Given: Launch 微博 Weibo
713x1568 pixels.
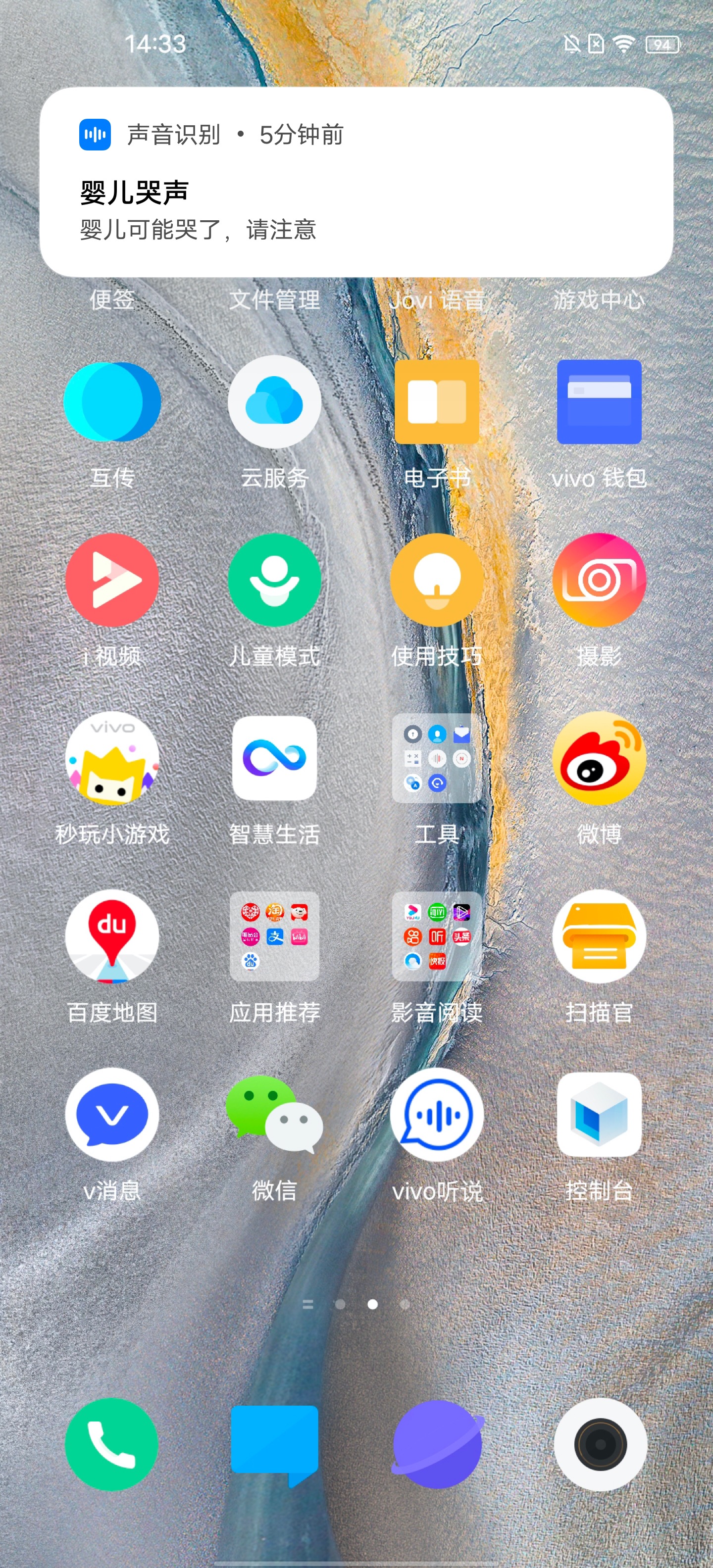Looking at the screenshot, I should [x=599, y=758].
